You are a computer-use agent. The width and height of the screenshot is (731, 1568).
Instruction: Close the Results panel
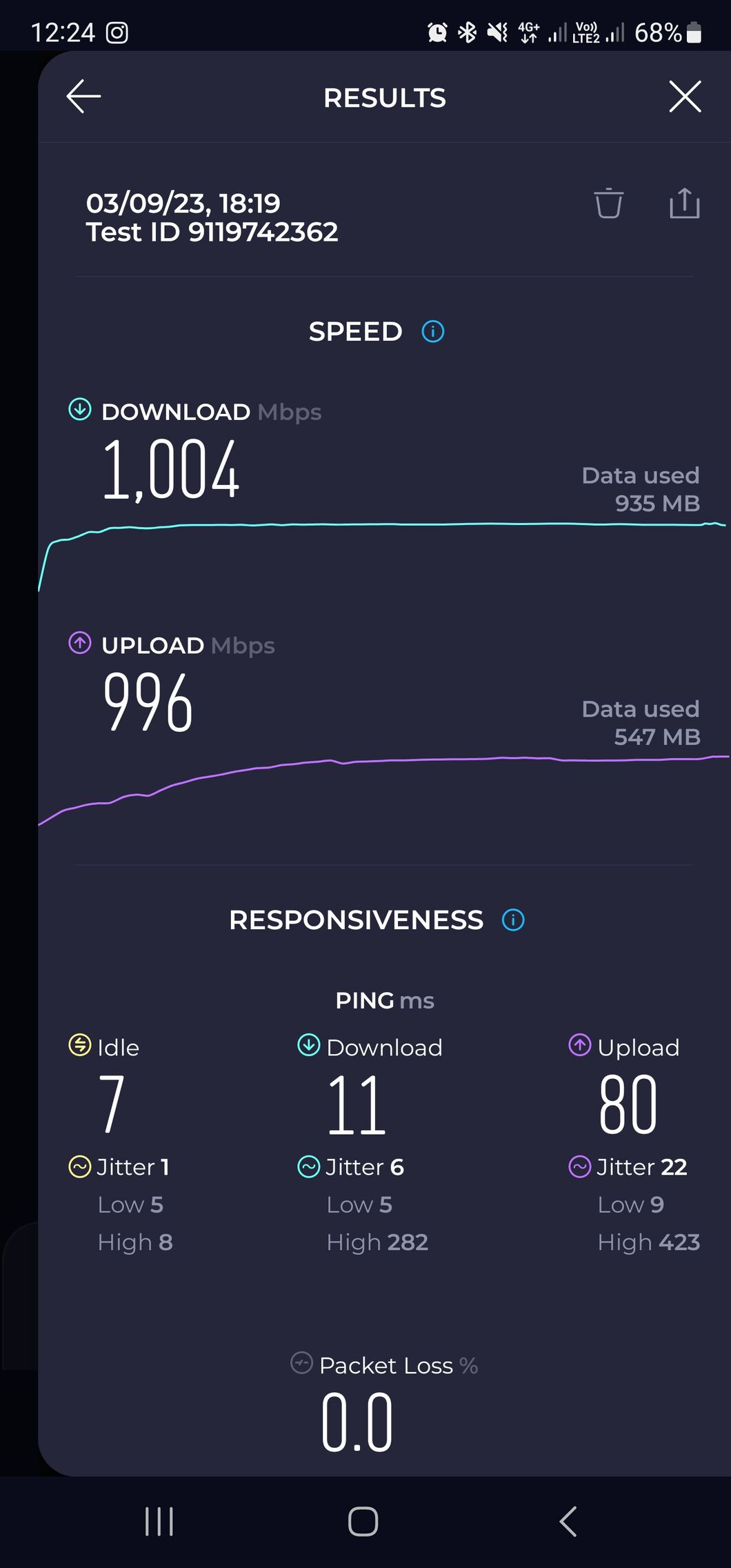point(685,97)
